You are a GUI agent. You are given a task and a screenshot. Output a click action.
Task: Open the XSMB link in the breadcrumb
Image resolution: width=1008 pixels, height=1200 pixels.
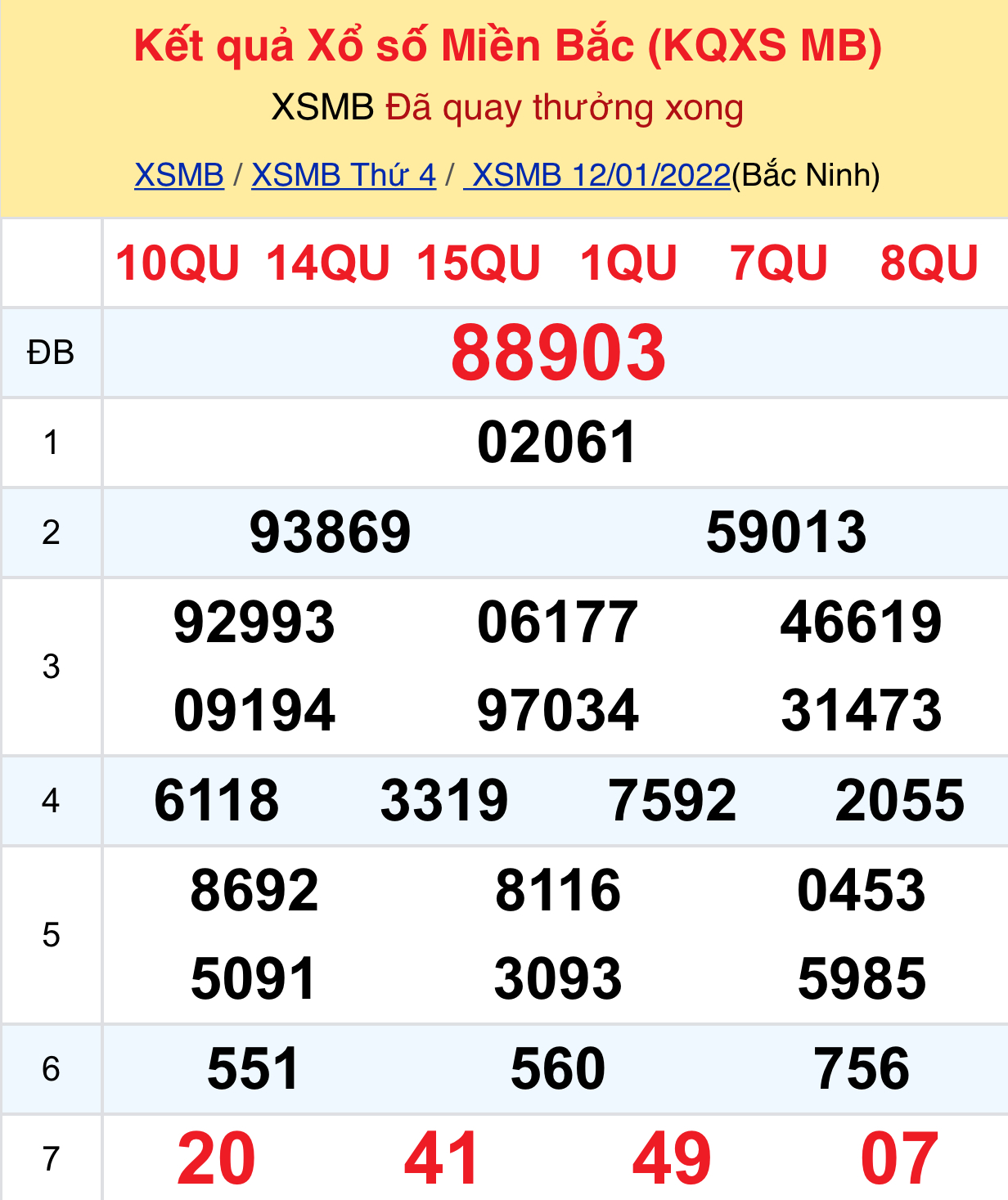pos(177,174)
